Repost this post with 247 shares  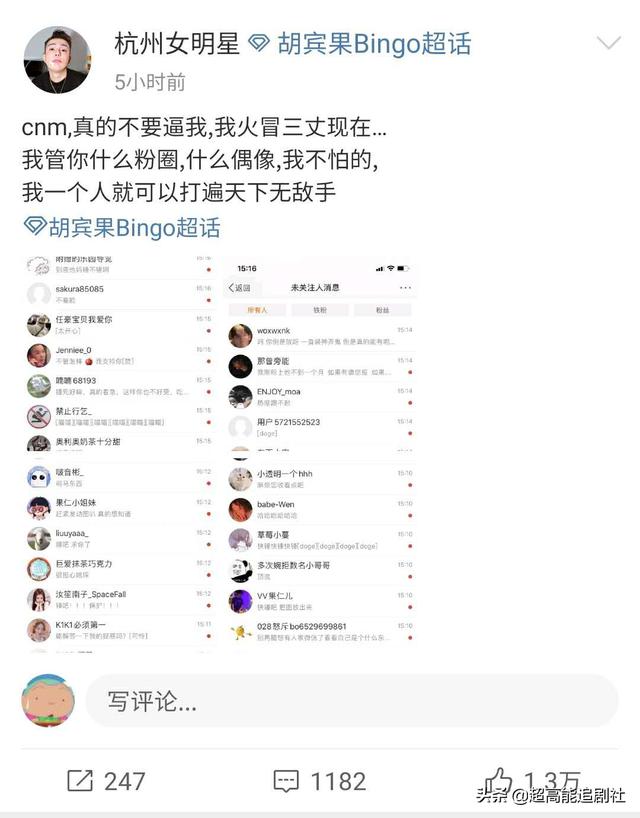tap(106, 781)
